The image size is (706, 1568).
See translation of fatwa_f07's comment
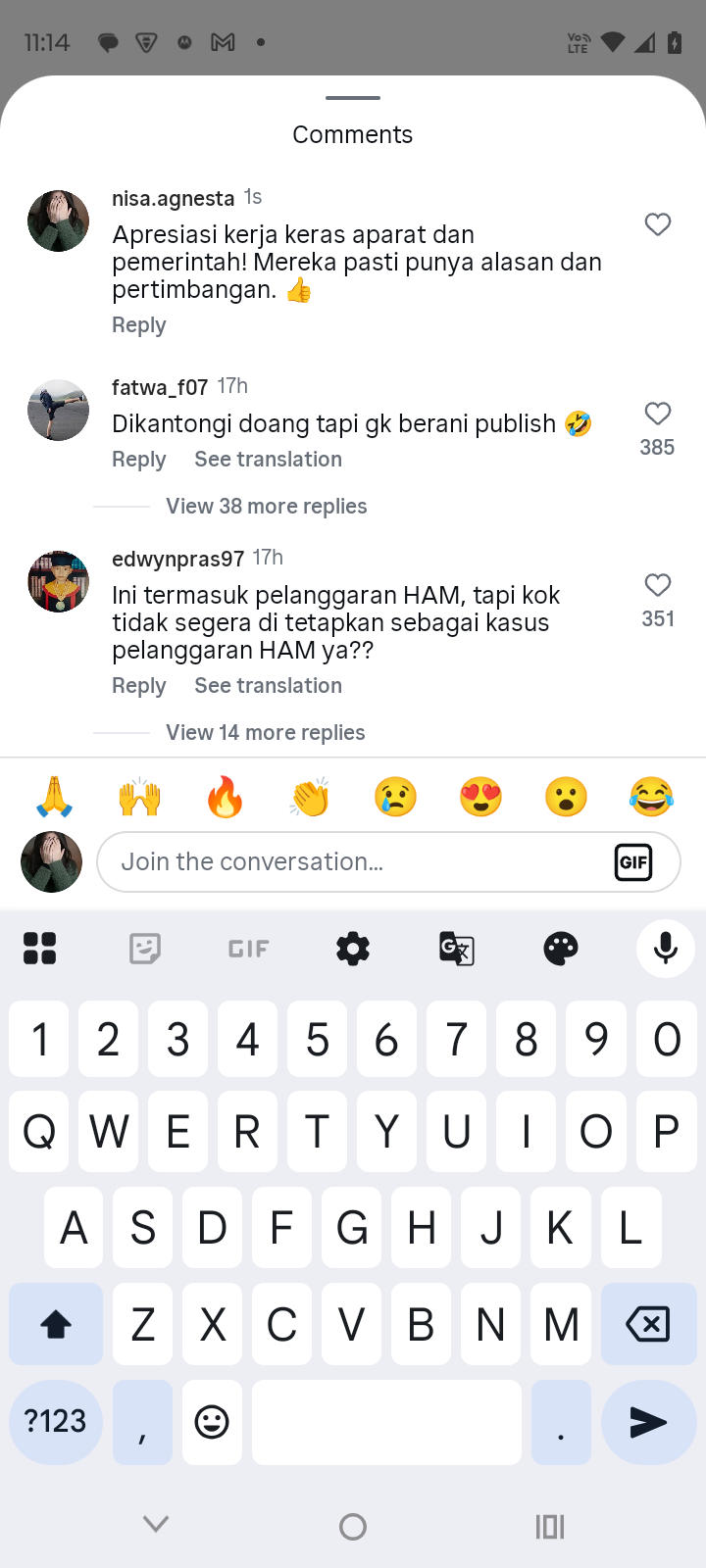268,460
